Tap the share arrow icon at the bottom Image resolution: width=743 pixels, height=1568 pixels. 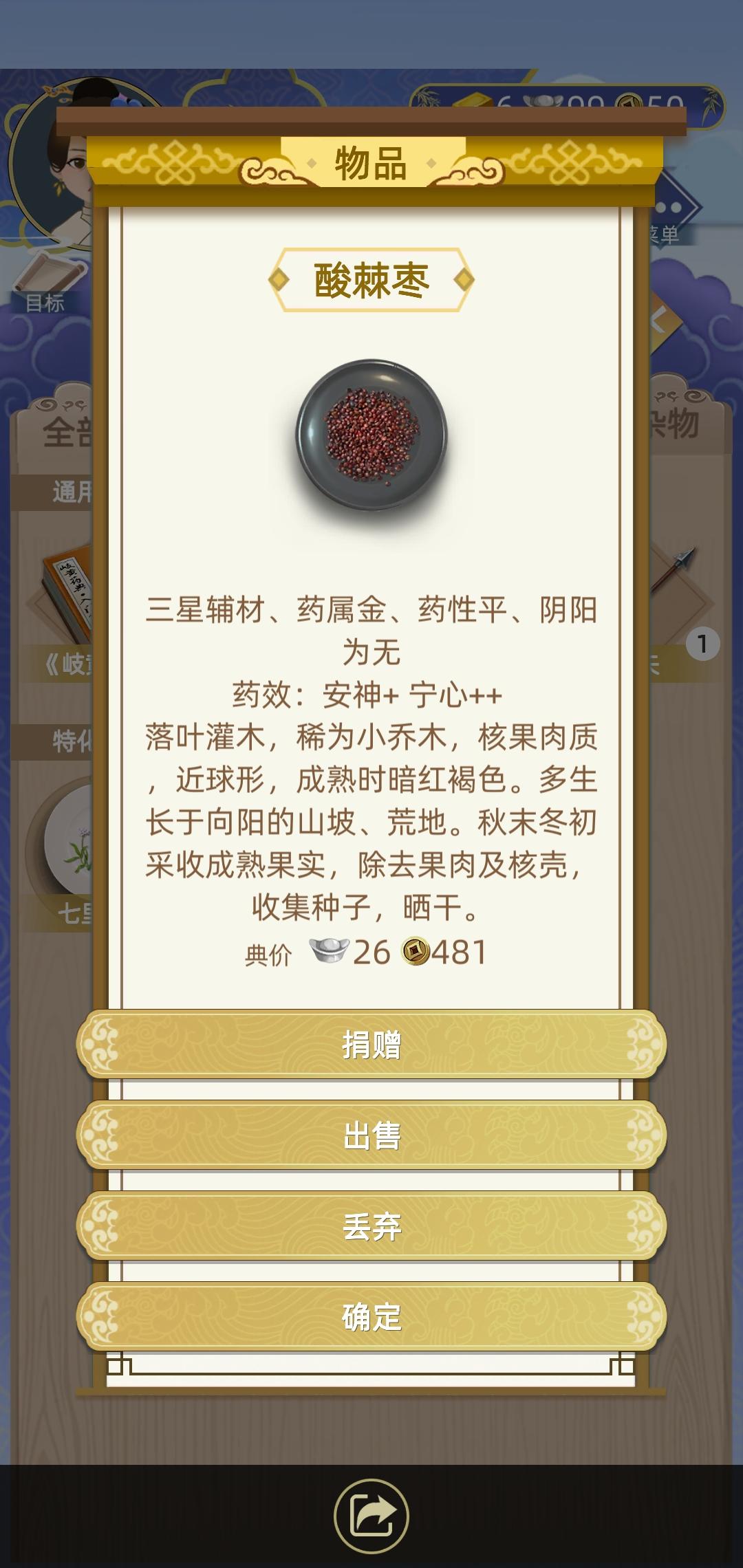pyautogui.click(x=371, y=1516)
